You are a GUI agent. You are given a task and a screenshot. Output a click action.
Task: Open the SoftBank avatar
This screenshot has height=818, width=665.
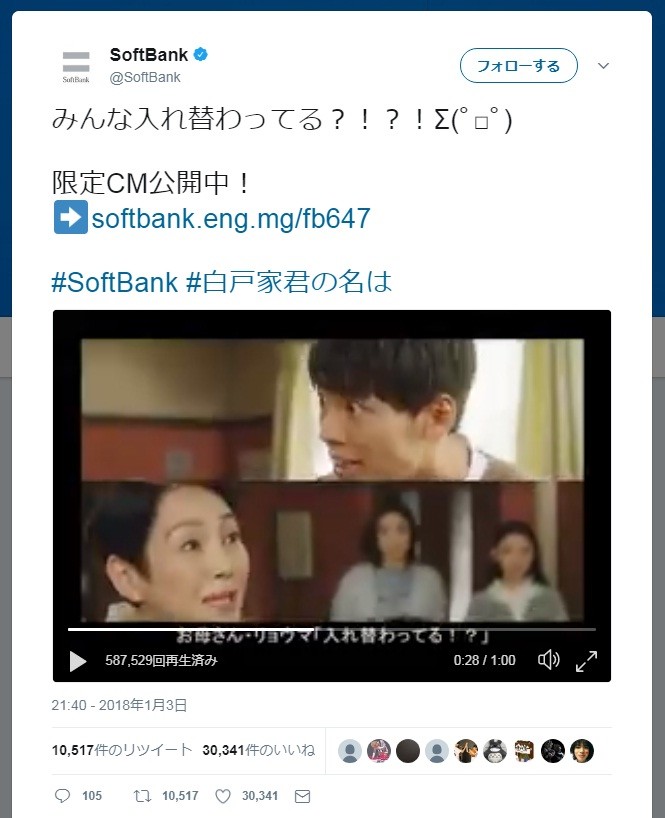[x=76, y=65]
